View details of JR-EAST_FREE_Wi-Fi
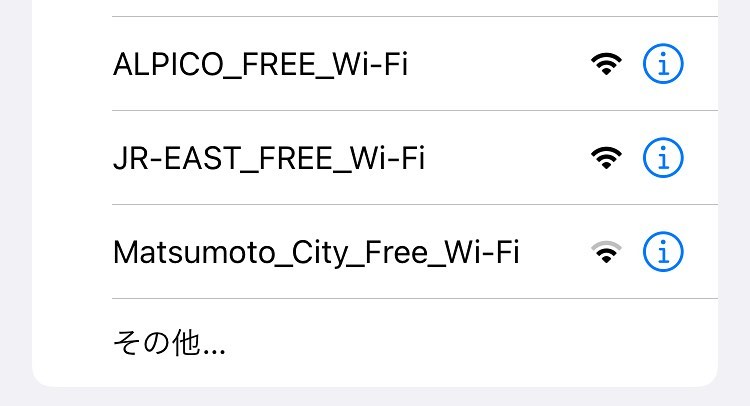Viewport: 750px width, 406px height. 663,158
